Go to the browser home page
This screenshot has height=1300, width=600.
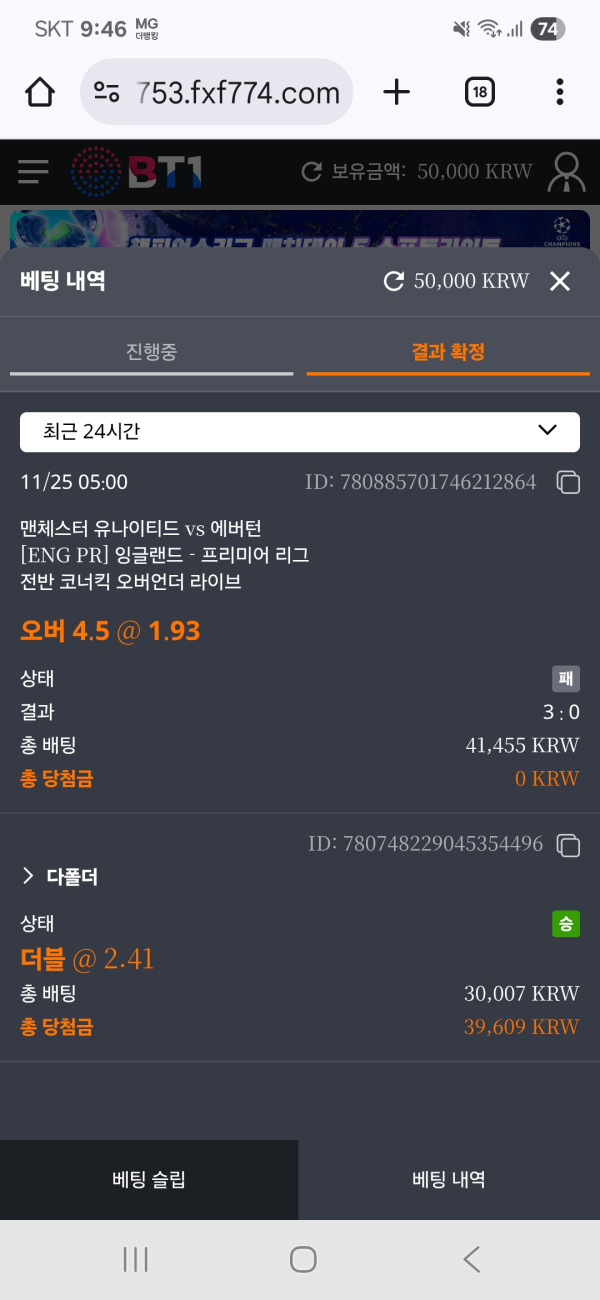tap(39, 93)
